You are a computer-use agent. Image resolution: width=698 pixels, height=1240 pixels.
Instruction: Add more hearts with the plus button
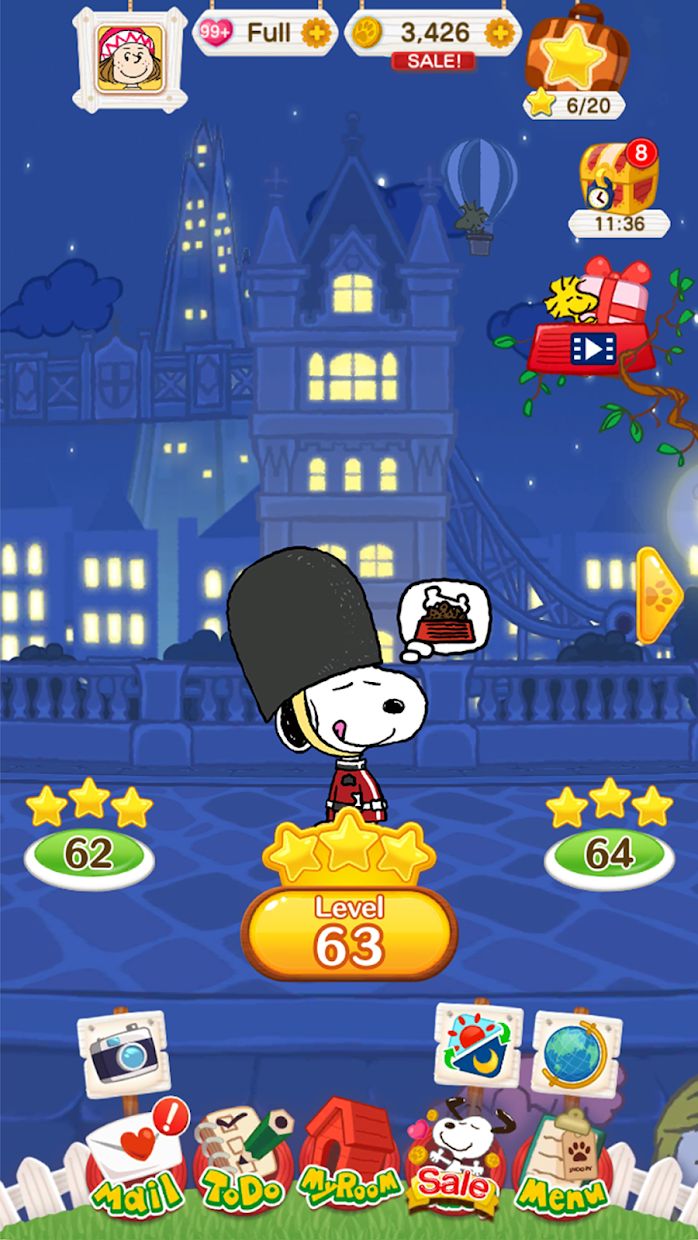[x=317, y=33]
